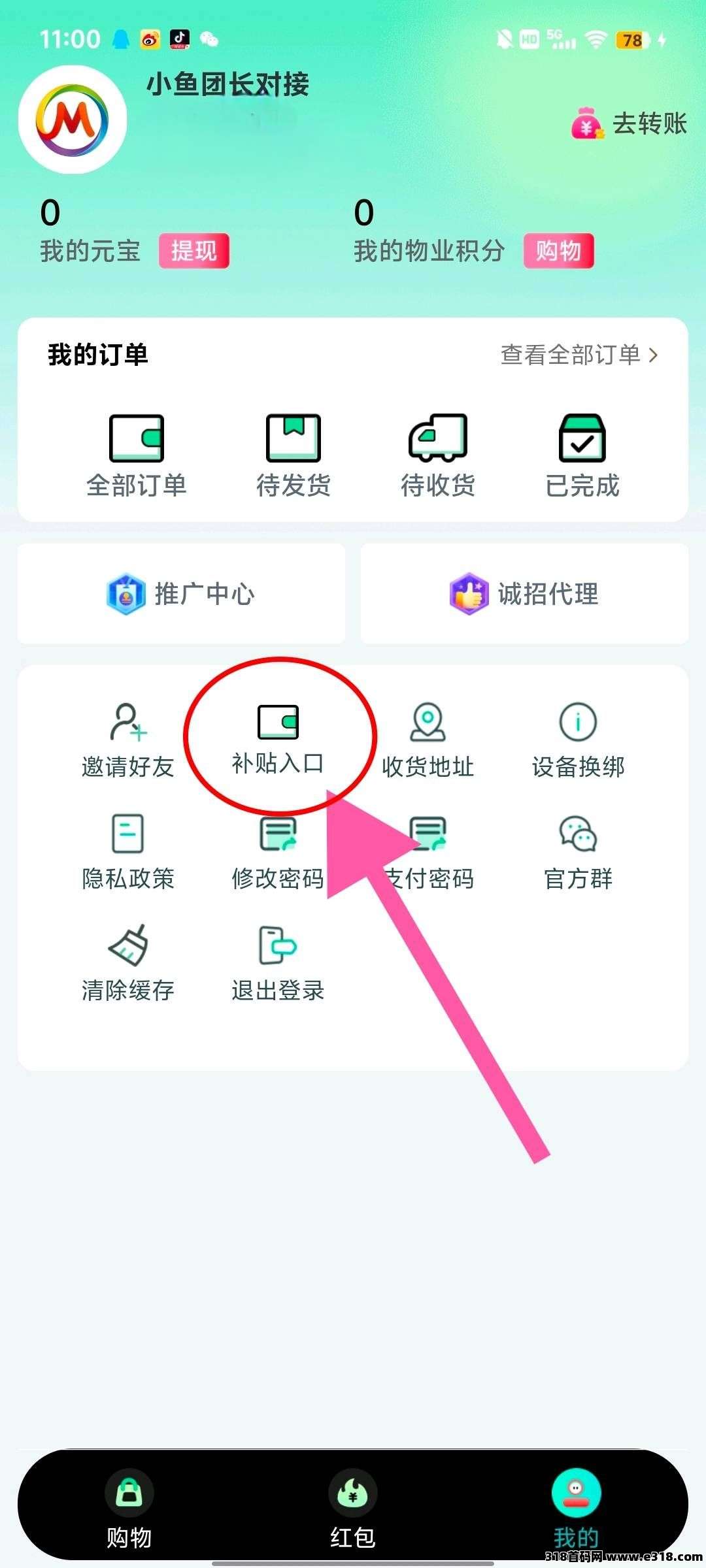This screenshot has height=1568, width=706.
Task: Open 诚招代理 card
Action: pos(524,593)
